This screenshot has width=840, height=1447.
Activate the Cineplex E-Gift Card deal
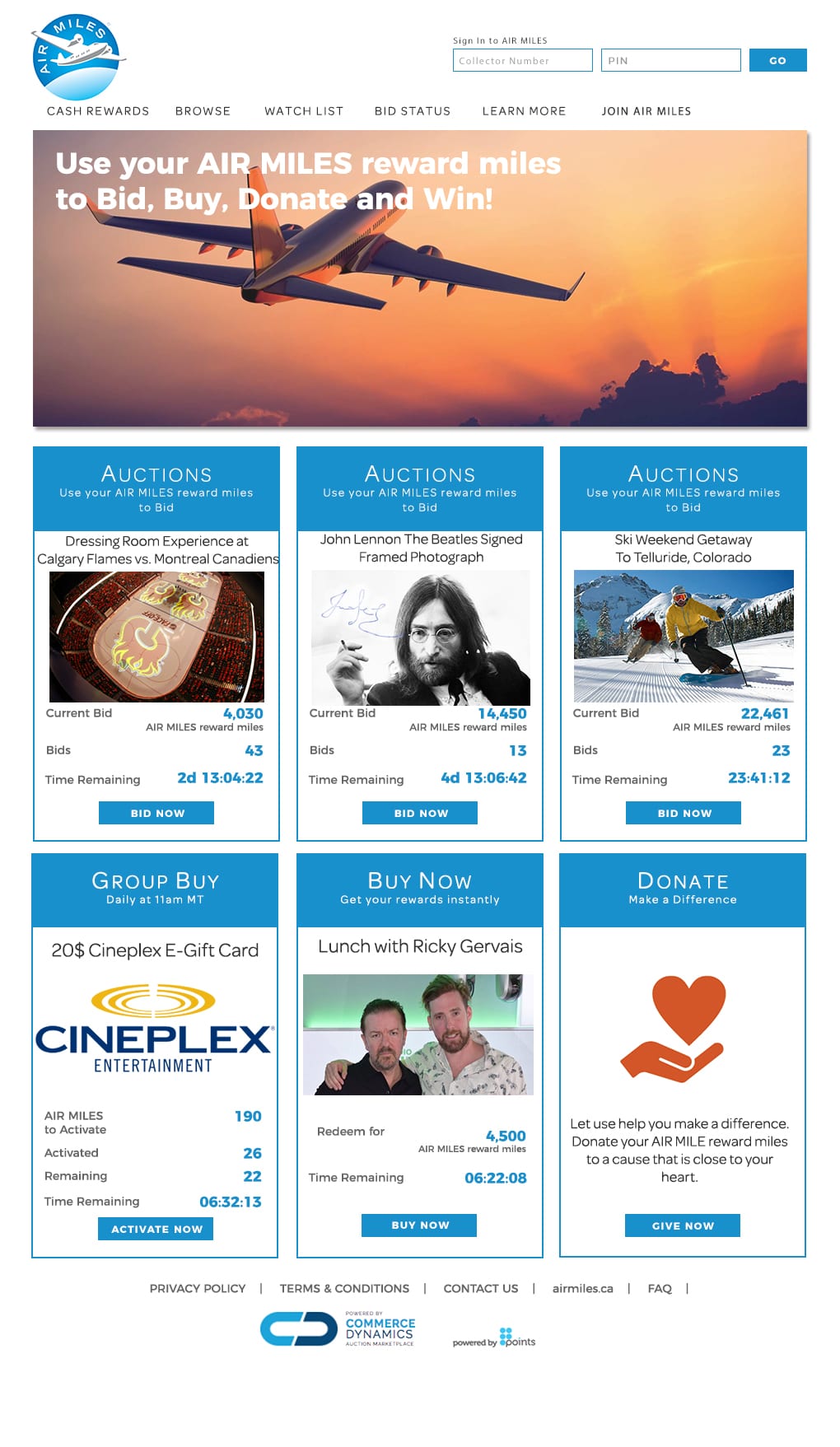(x=156, y=1229)
